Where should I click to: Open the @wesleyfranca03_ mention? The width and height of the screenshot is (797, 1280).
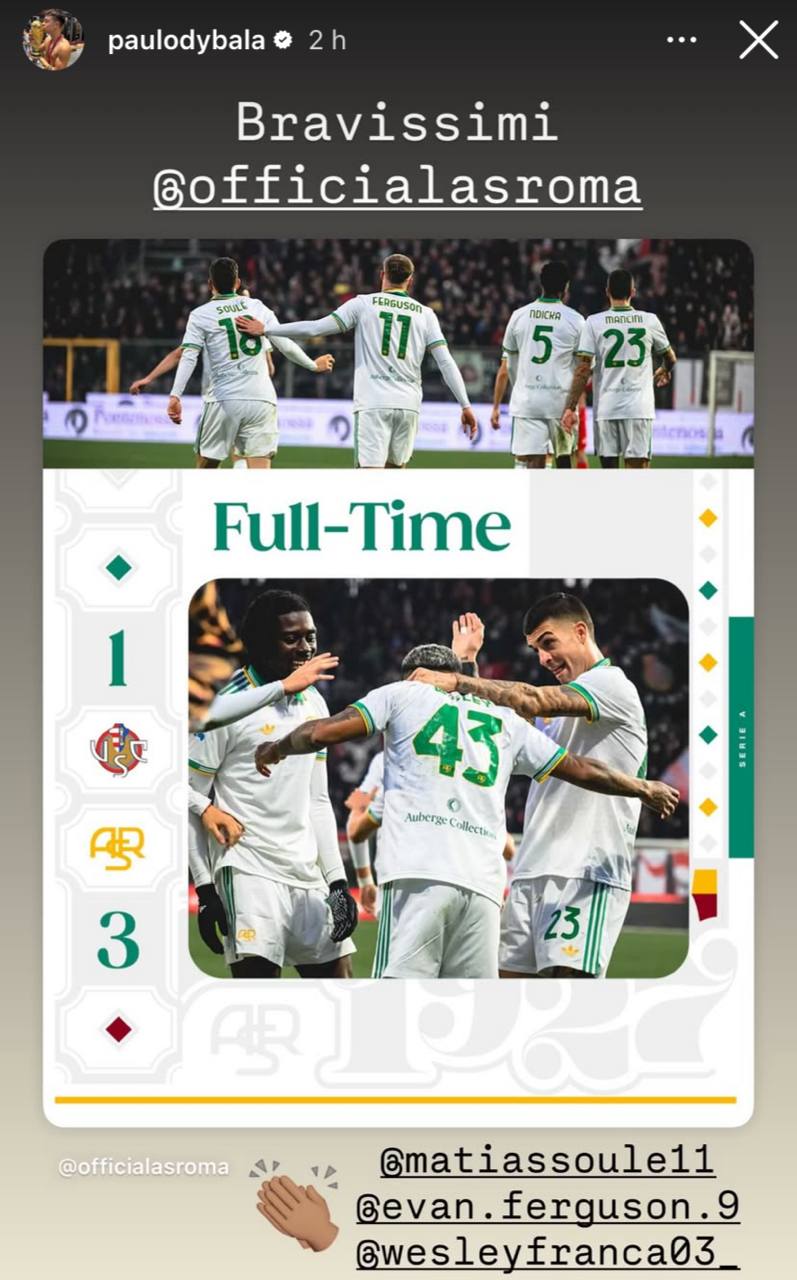click(x=547, y=1251)
